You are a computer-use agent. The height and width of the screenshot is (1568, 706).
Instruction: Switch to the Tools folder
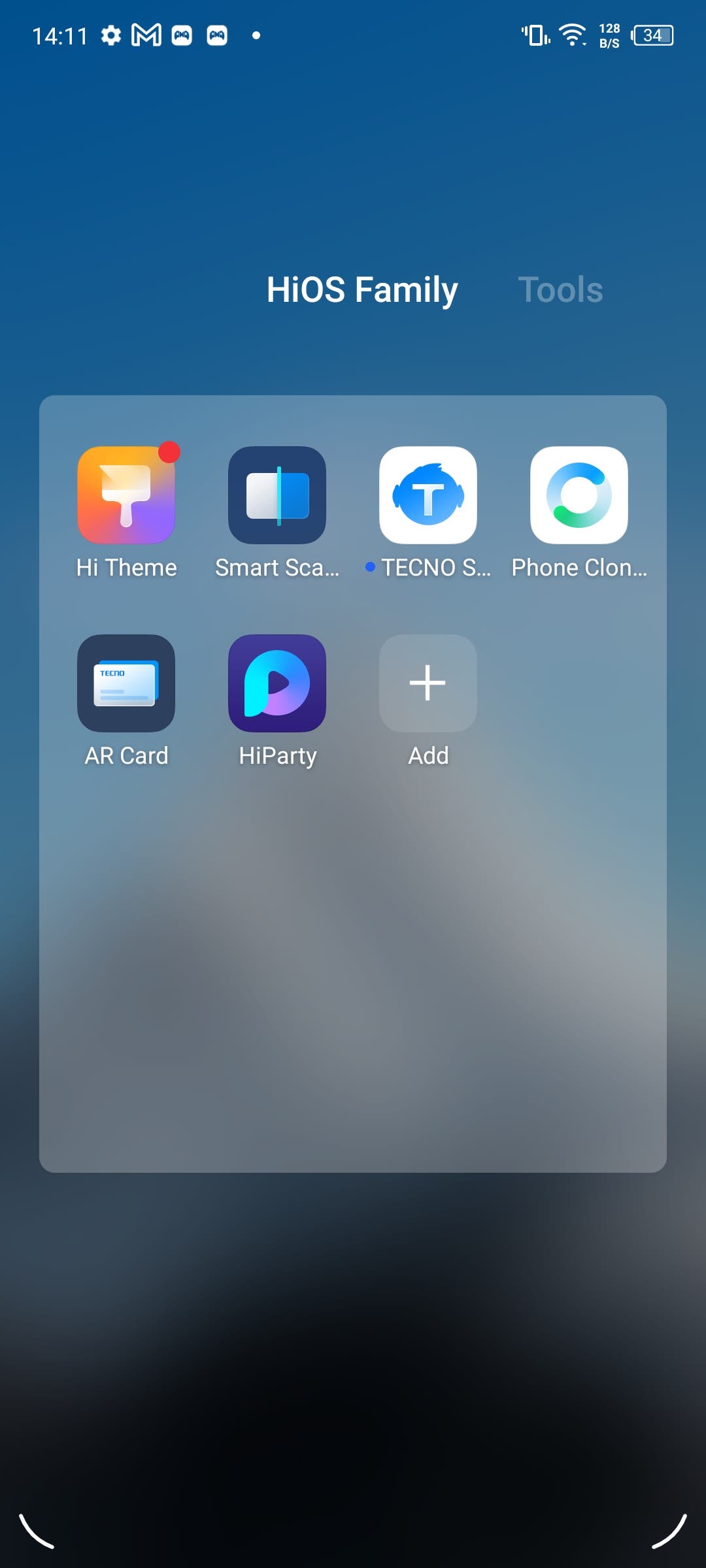[560, 289]
